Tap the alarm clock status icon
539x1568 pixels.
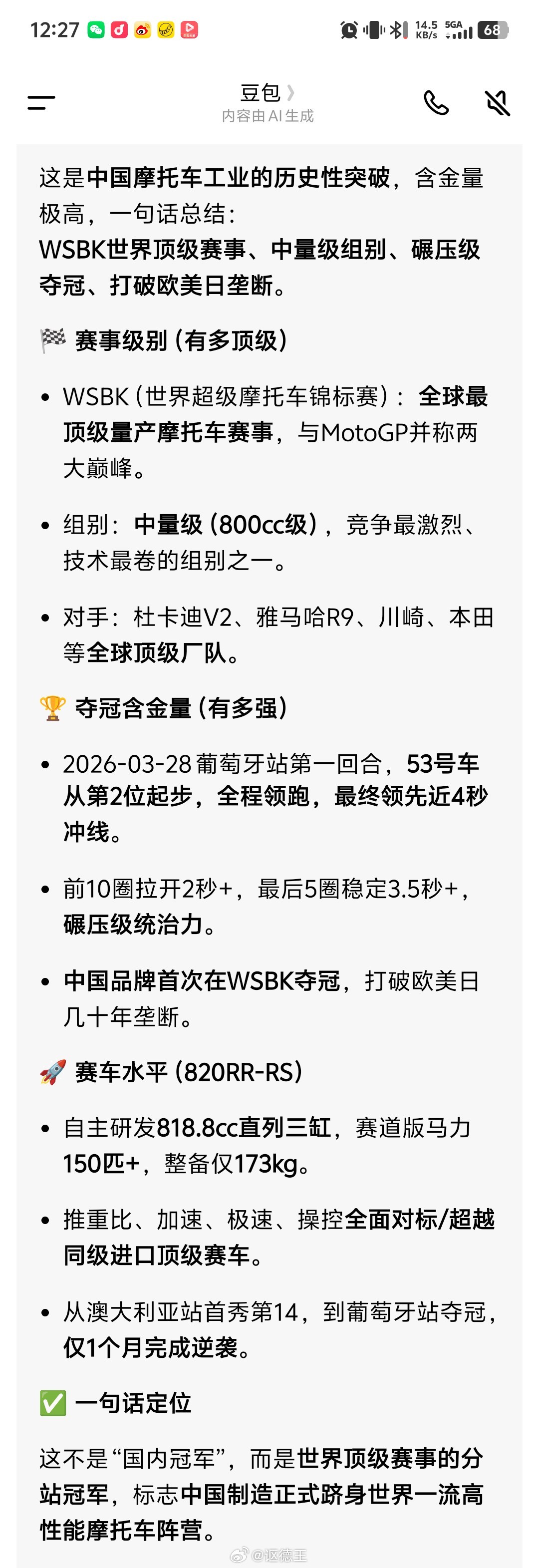point(348,29)
